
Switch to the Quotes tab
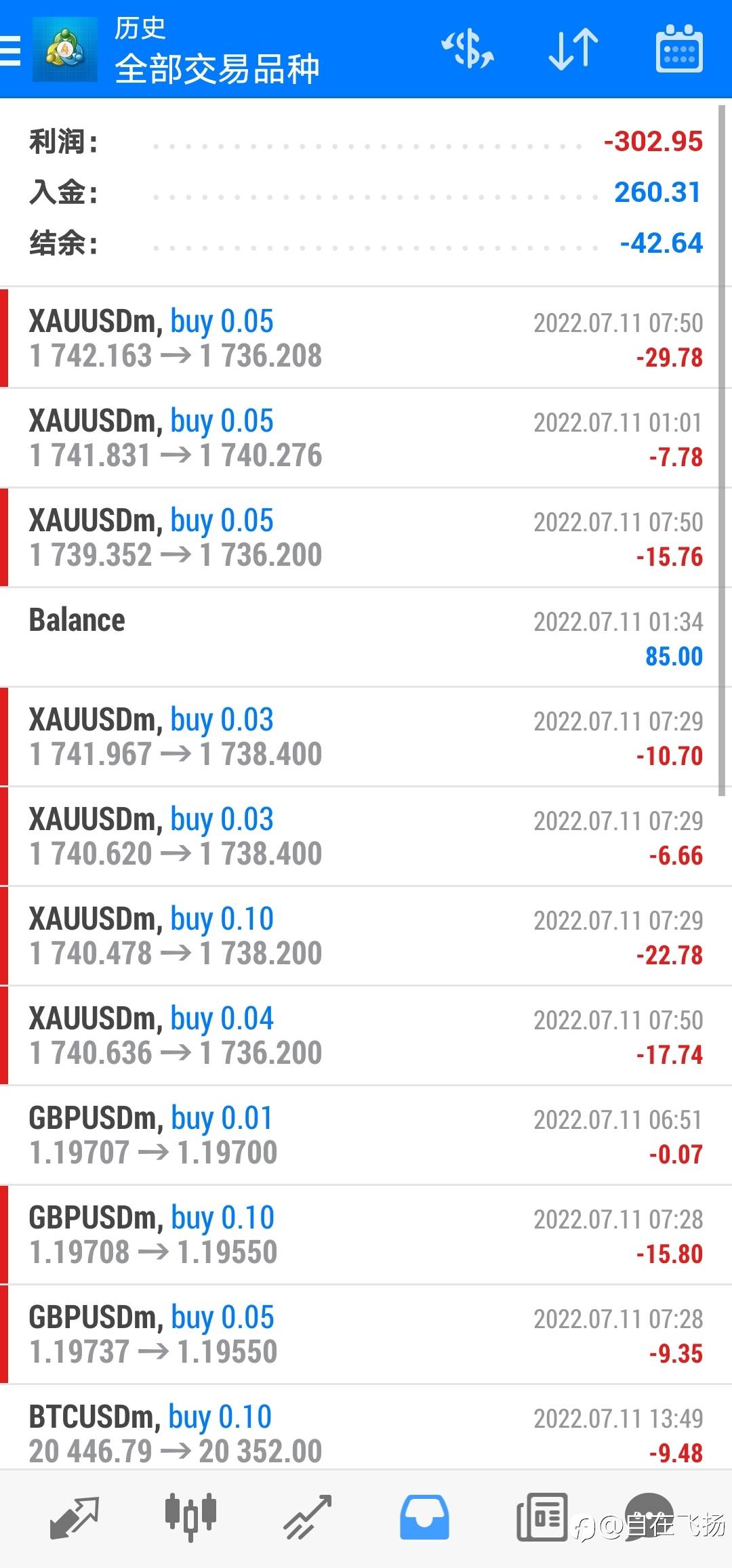(75, 1518)
